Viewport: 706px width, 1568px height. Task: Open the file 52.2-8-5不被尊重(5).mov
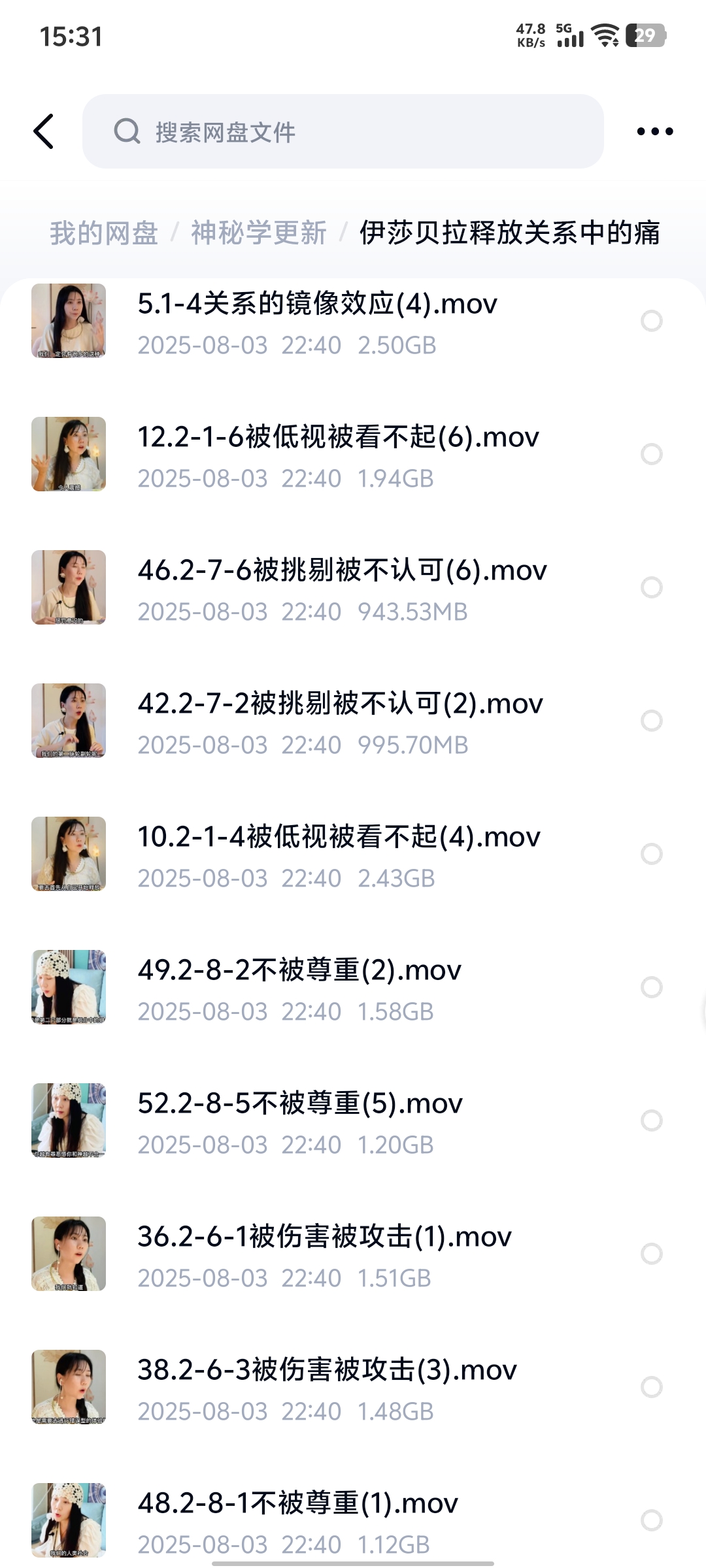point(300,1104)
